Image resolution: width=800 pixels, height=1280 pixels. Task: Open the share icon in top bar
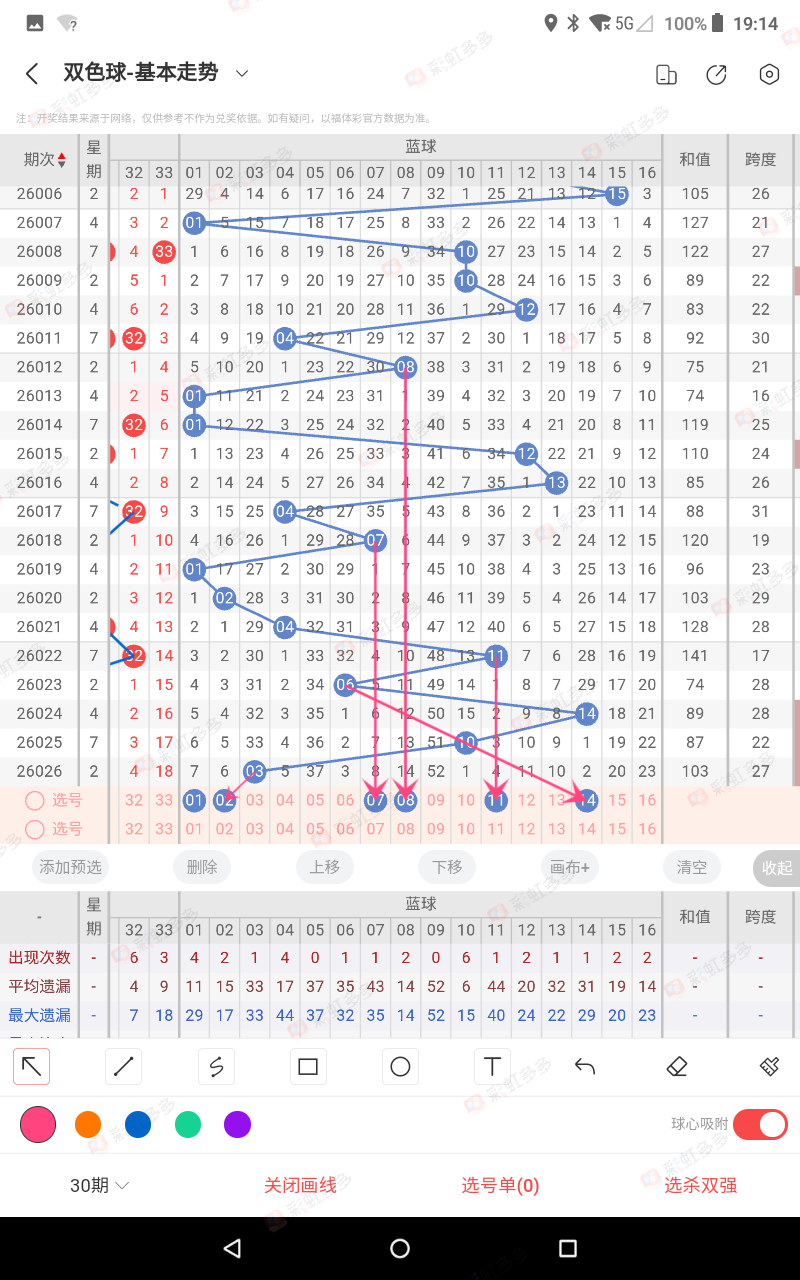(716, 74)
